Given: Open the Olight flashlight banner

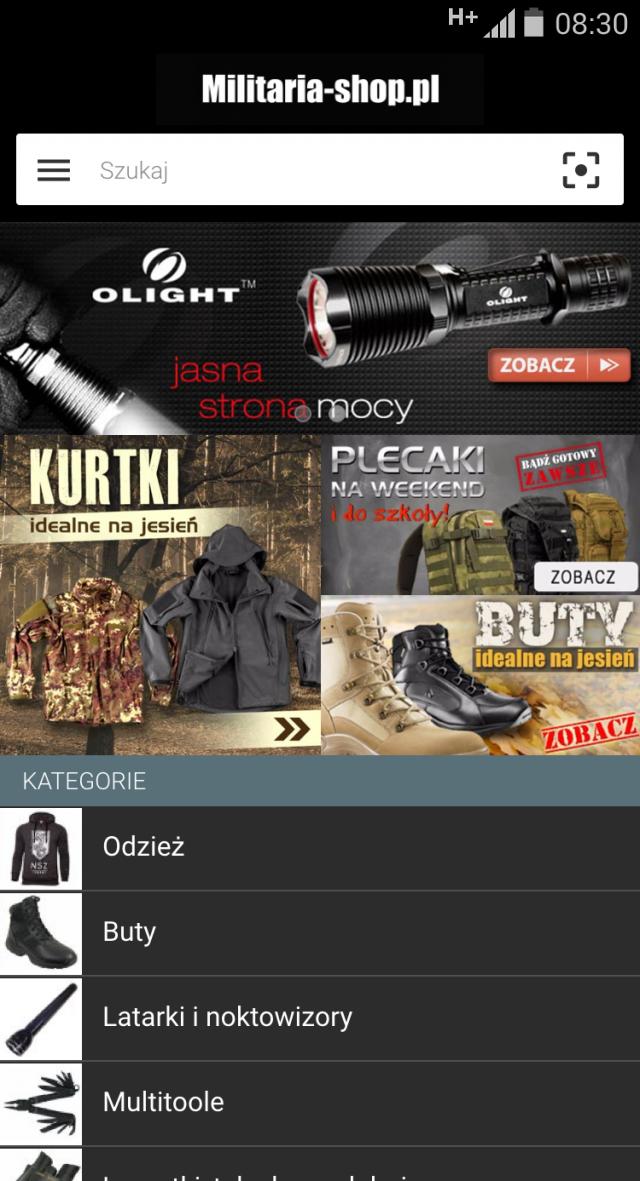Looking at the screenshot, I should coord(320,328).
